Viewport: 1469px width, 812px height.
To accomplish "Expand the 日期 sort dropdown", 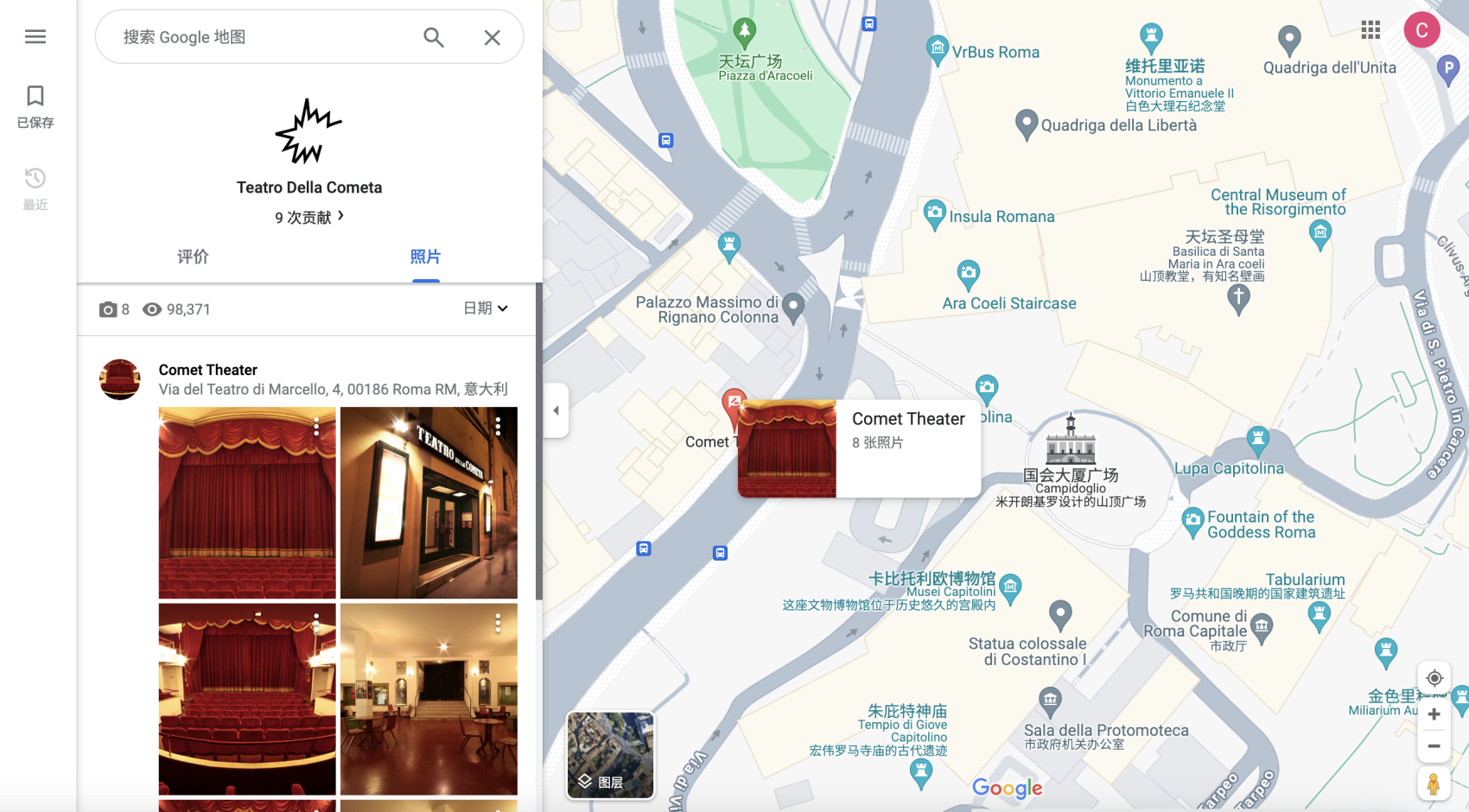I will tap(485, 308).
